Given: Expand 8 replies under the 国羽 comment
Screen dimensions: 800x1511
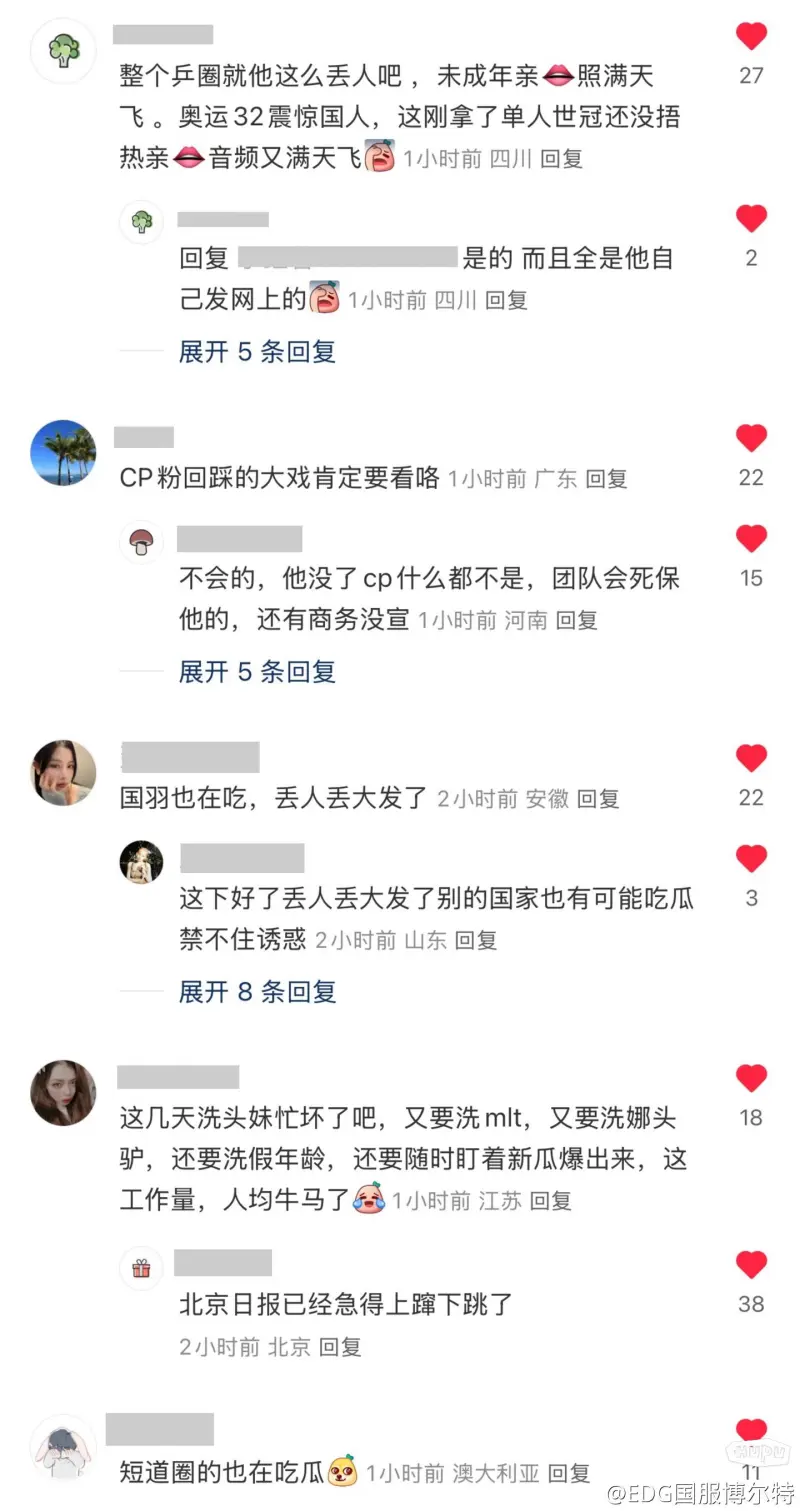Looking at the screenshot, I should pos(257,992).
